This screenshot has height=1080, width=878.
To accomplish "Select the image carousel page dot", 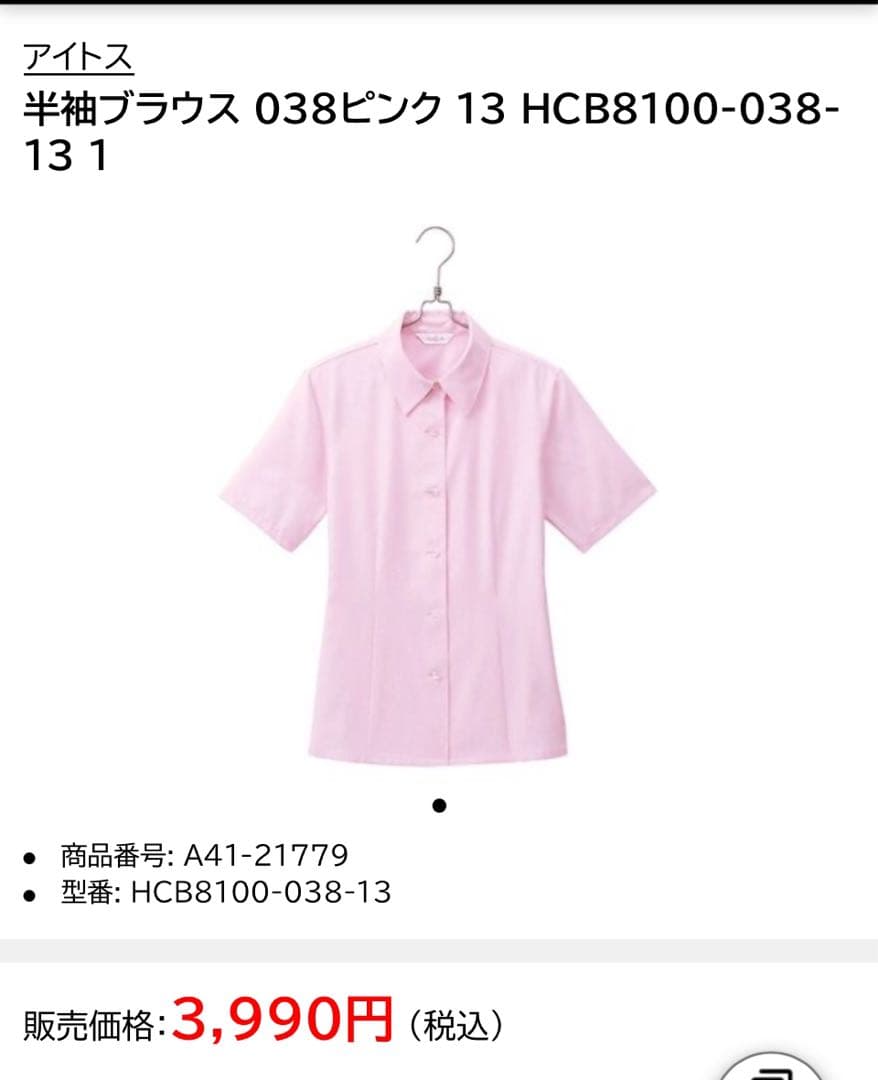I will point(439,804).
